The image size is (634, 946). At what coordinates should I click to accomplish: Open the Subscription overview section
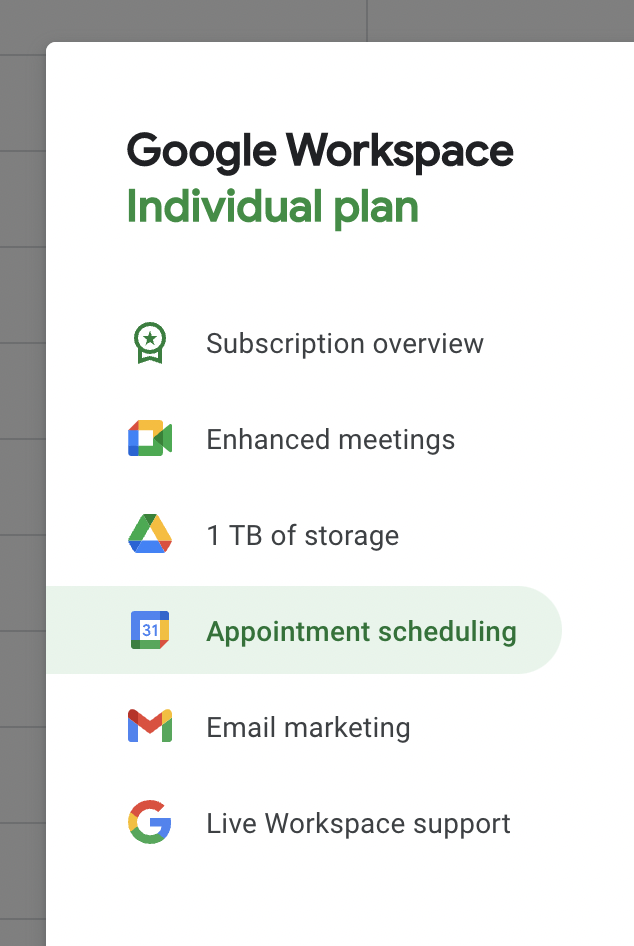click(x=344, y=344)
